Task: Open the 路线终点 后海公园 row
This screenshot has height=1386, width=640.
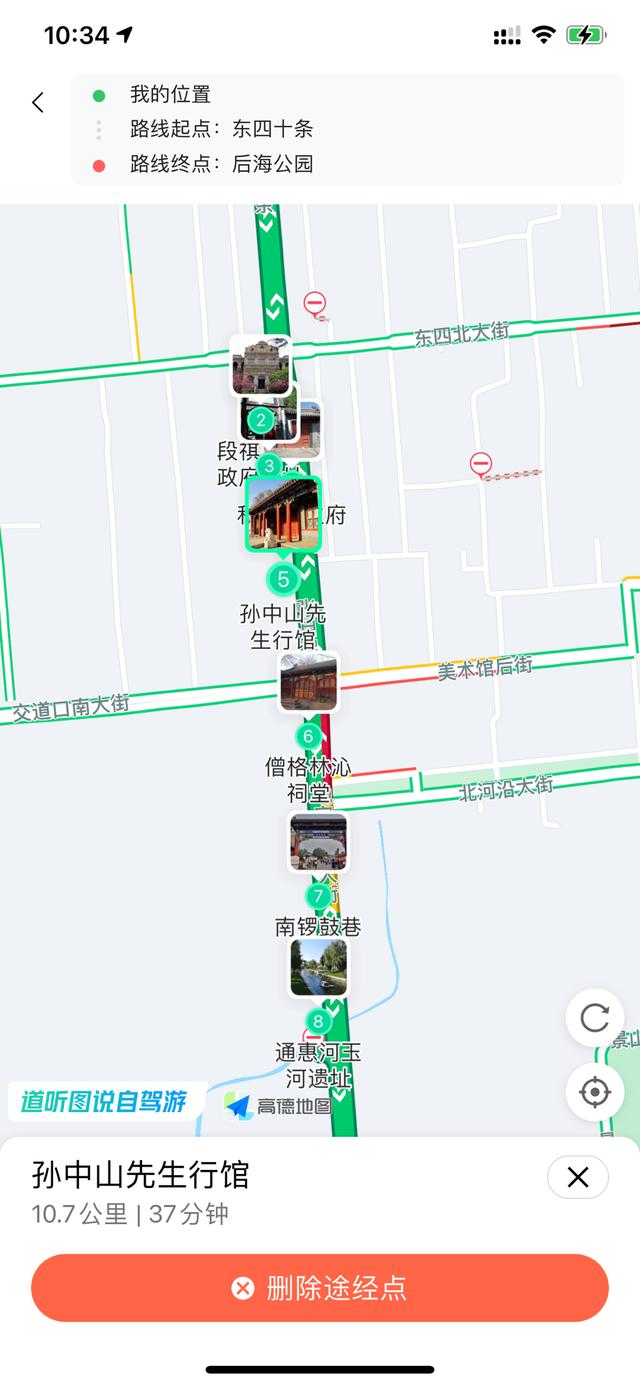Action: pyautogui.click(x=222, y=164)
